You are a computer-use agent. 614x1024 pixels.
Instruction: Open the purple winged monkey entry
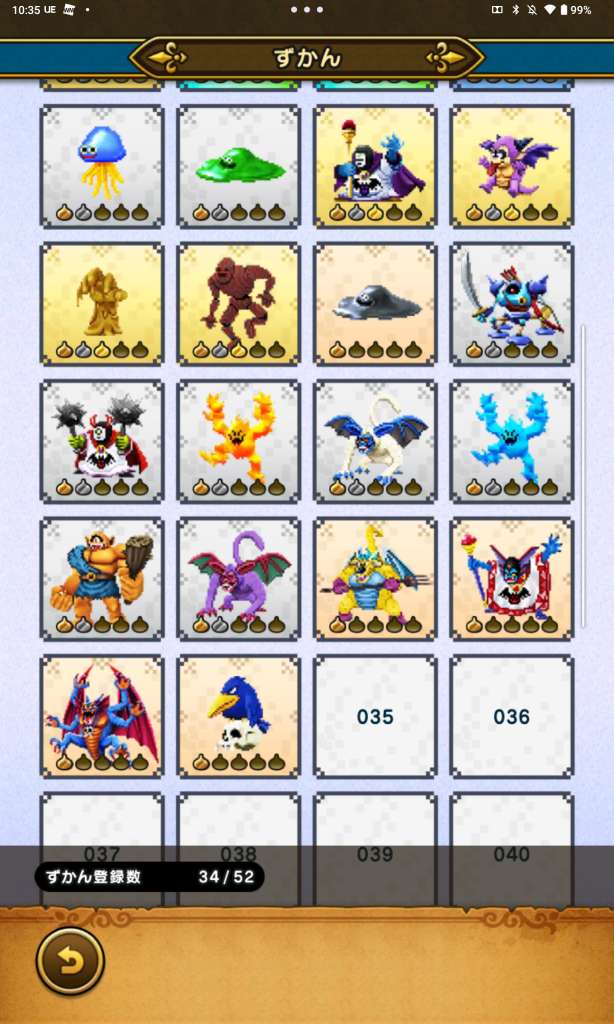point(239,579)
